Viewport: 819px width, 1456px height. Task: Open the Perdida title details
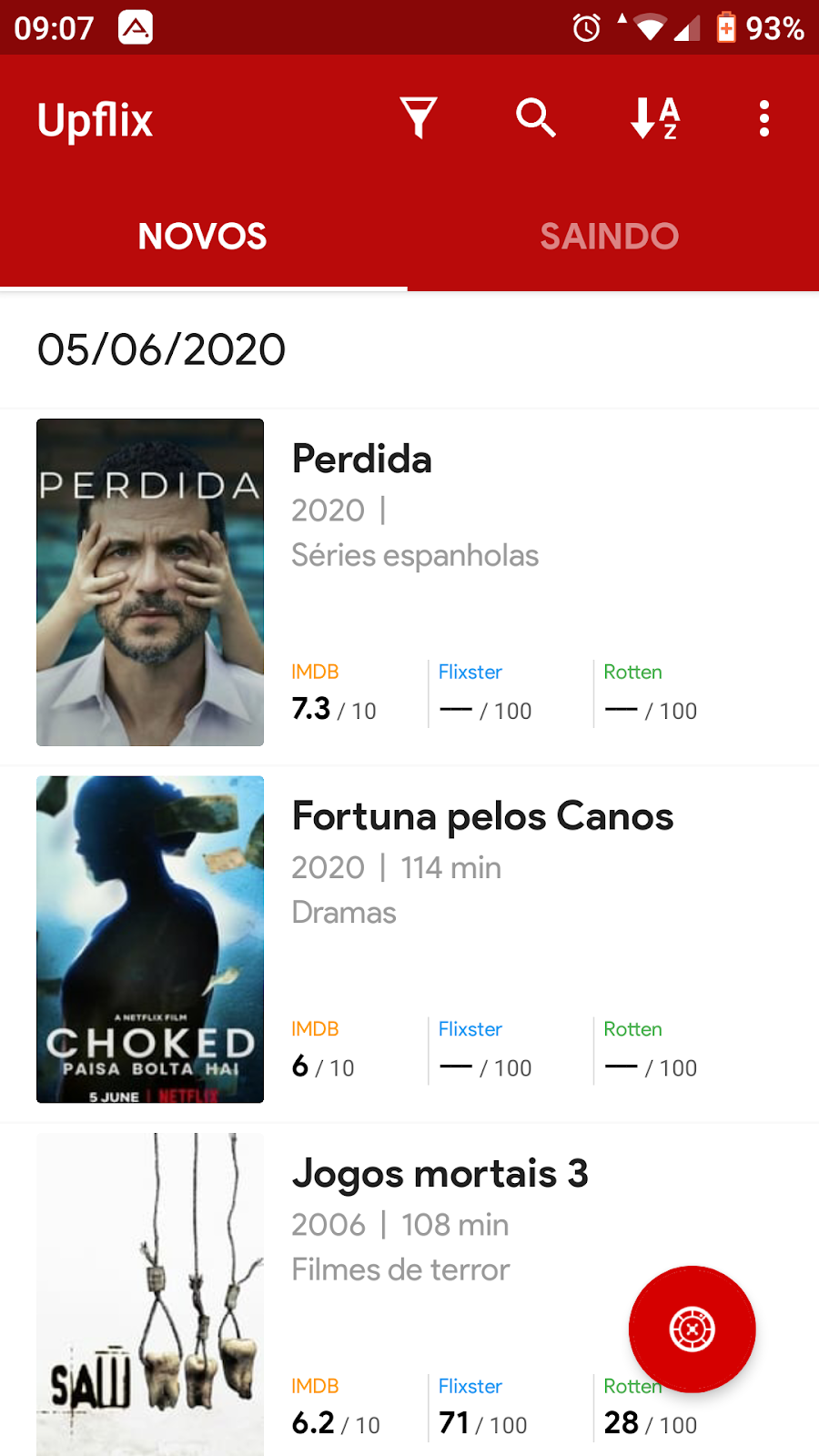(361, 460)
